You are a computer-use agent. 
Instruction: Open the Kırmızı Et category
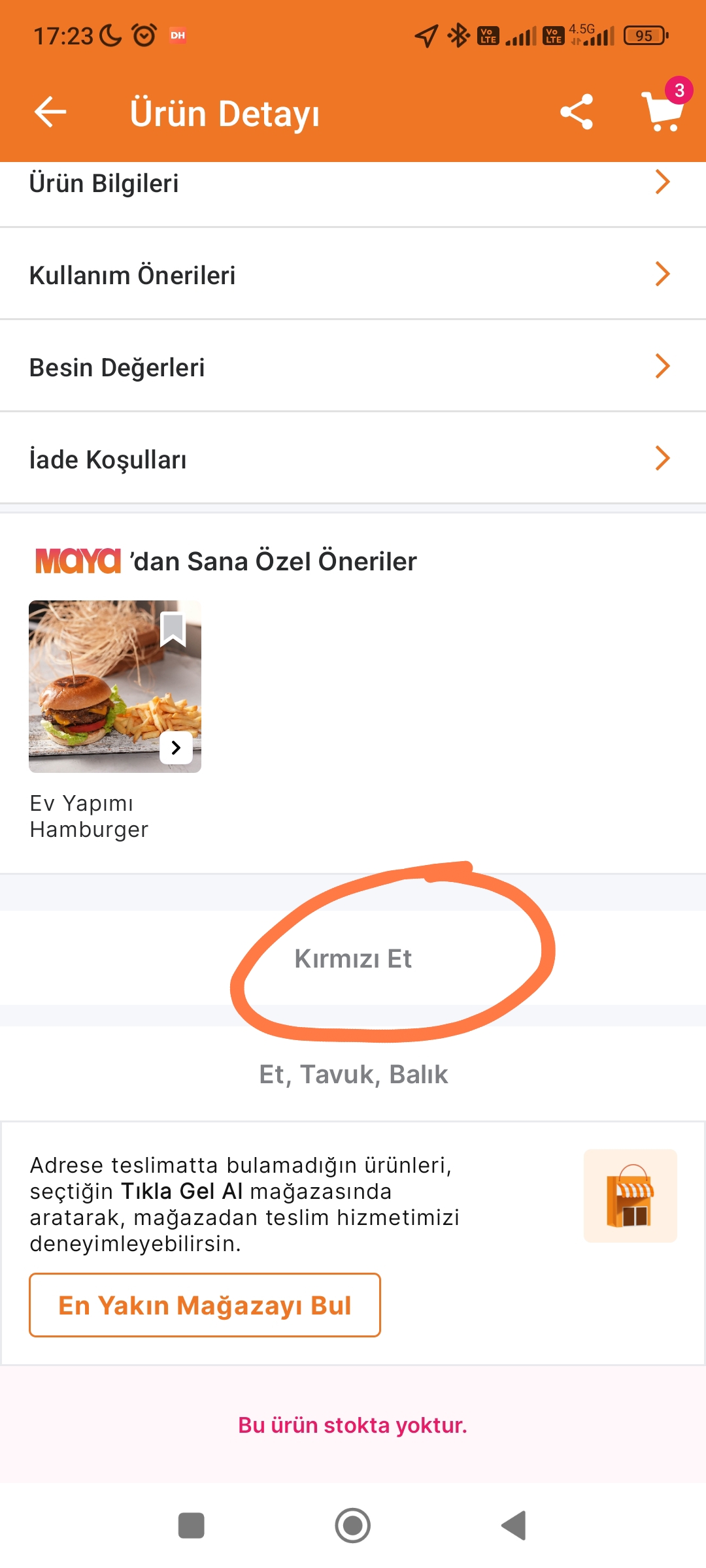pos(353,958)
